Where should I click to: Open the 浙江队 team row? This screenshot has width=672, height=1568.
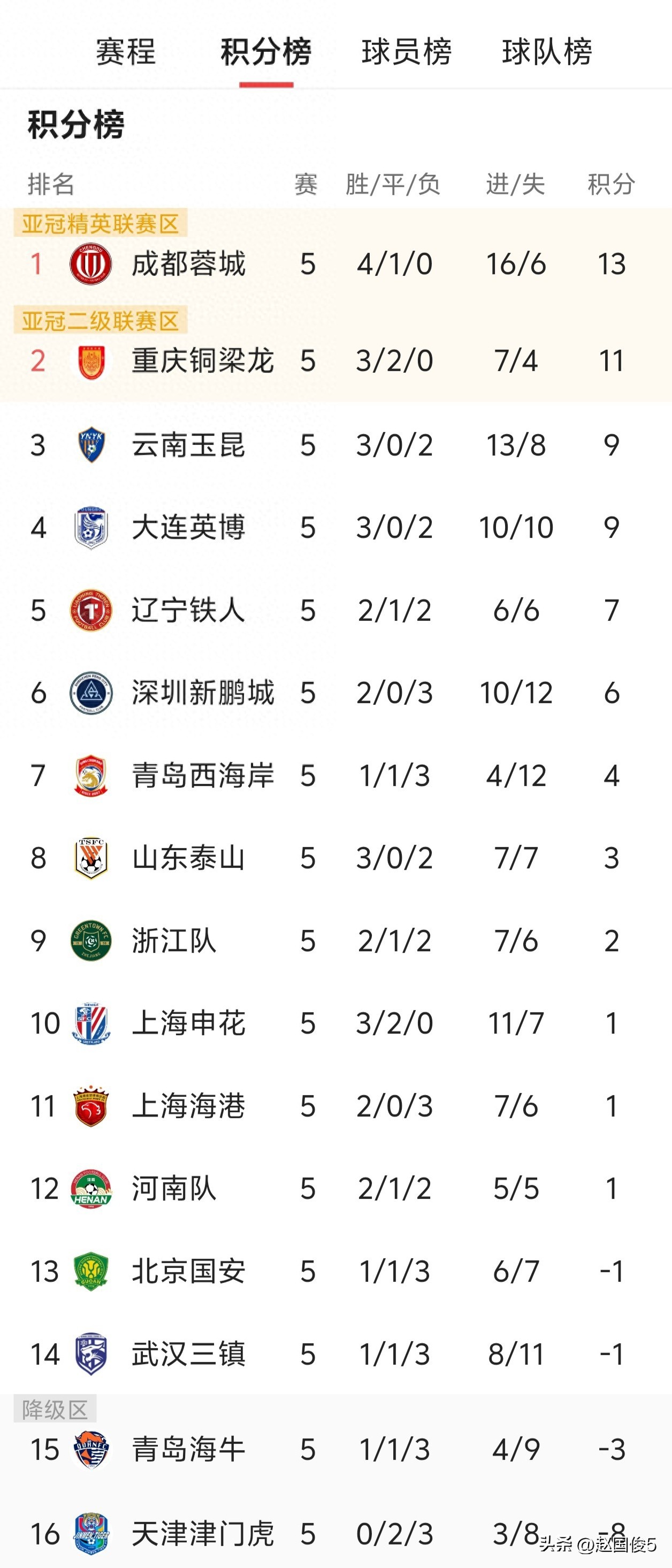(174, 941)
